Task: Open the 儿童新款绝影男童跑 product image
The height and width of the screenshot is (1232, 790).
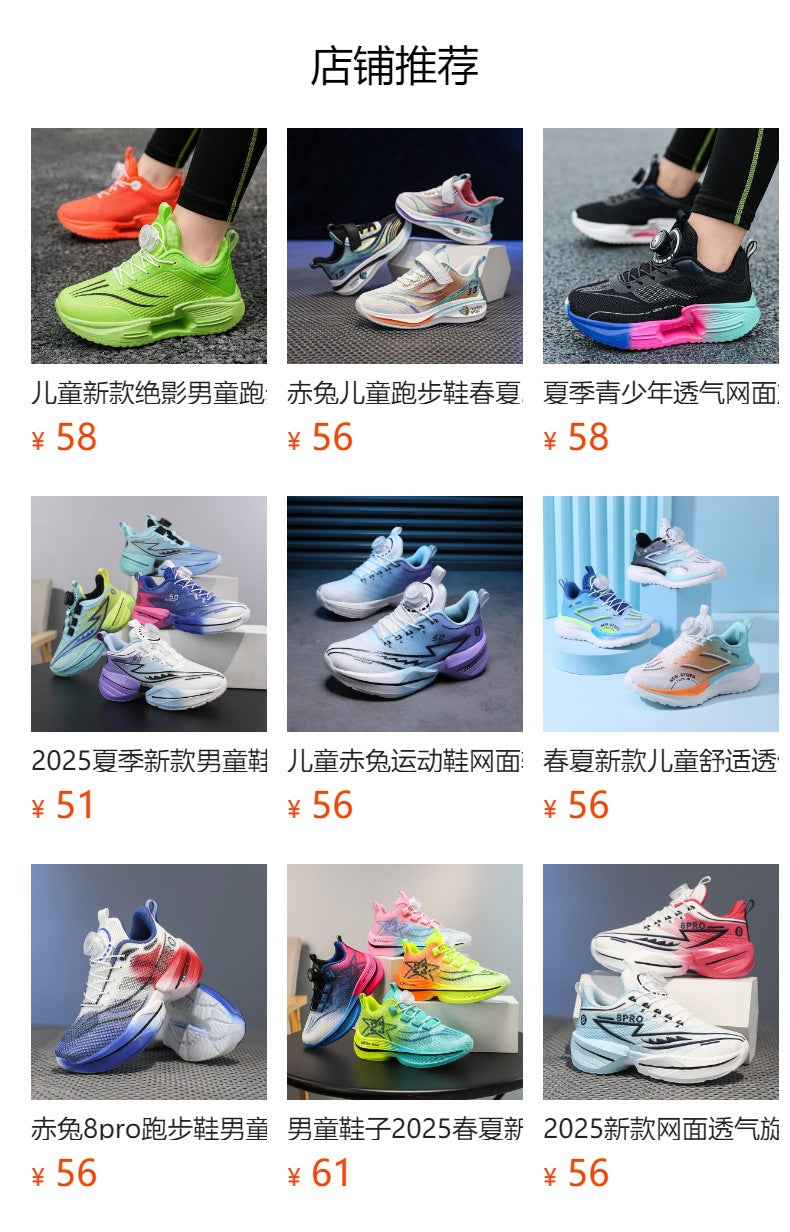Action: [x=148, y=245]
